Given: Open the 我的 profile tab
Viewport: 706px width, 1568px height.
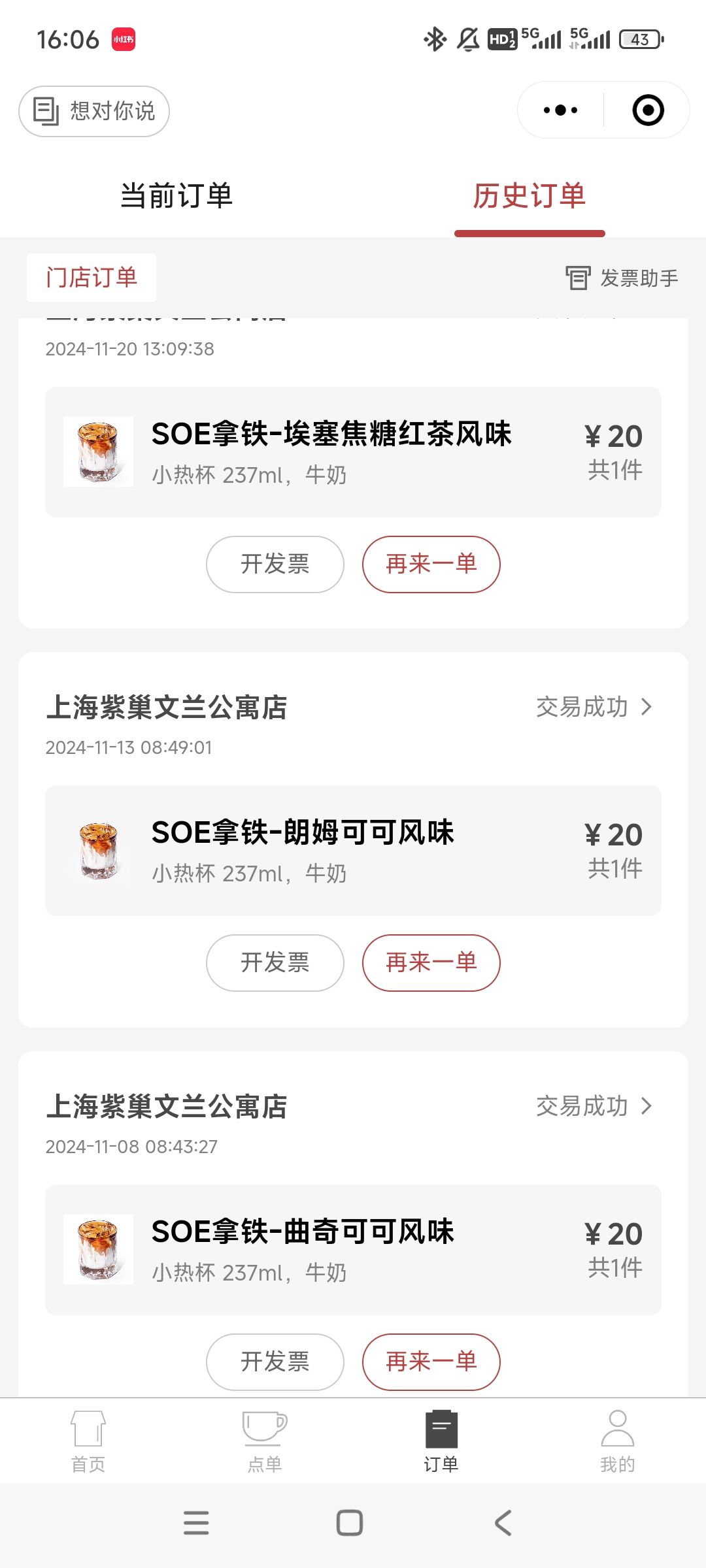Looking at the screenshot, I should pos(618,1441).
